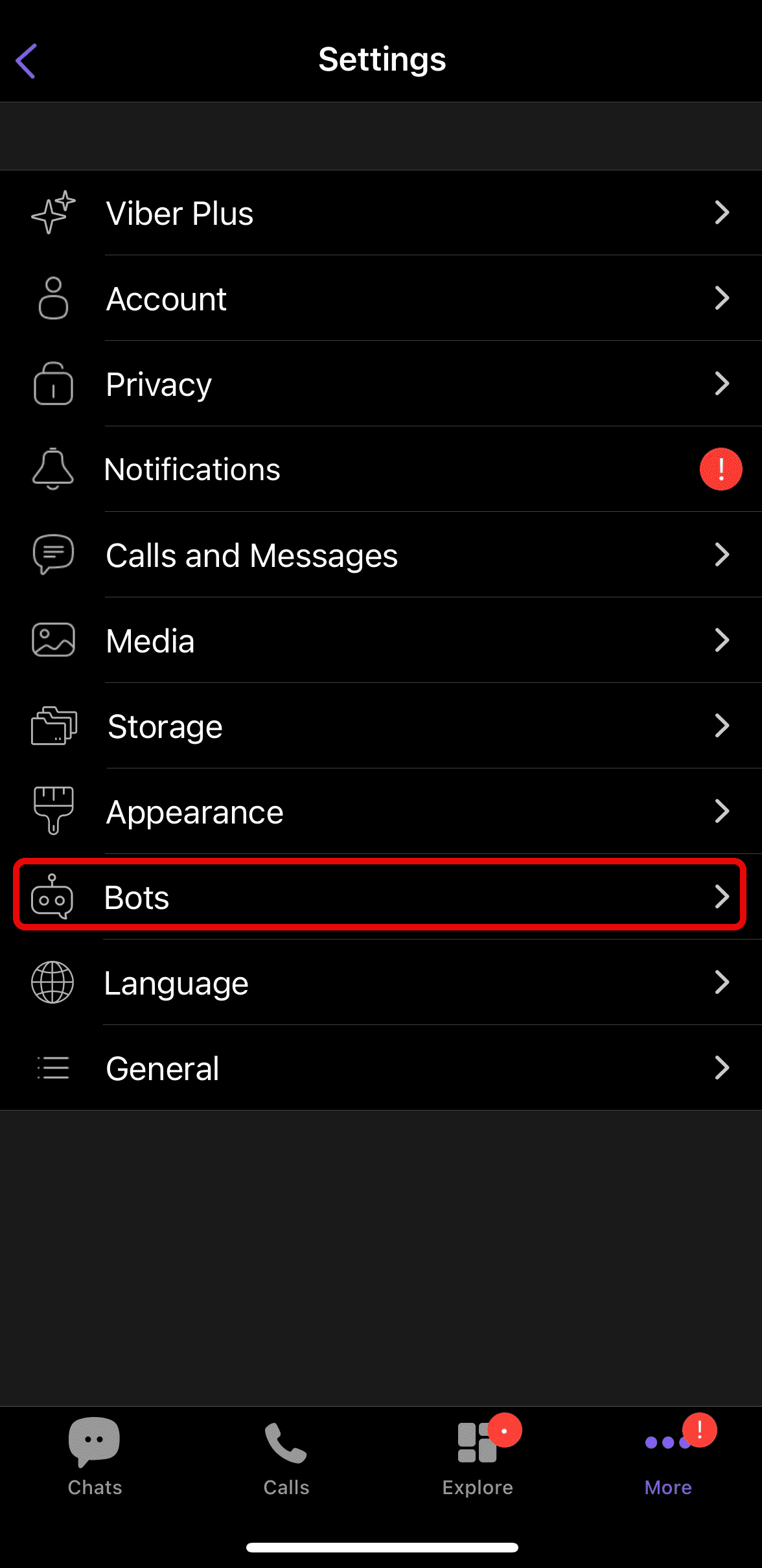This screenshot has width=762, height=1568.
Task: Open Notifications settings
Action: (381, 470)
